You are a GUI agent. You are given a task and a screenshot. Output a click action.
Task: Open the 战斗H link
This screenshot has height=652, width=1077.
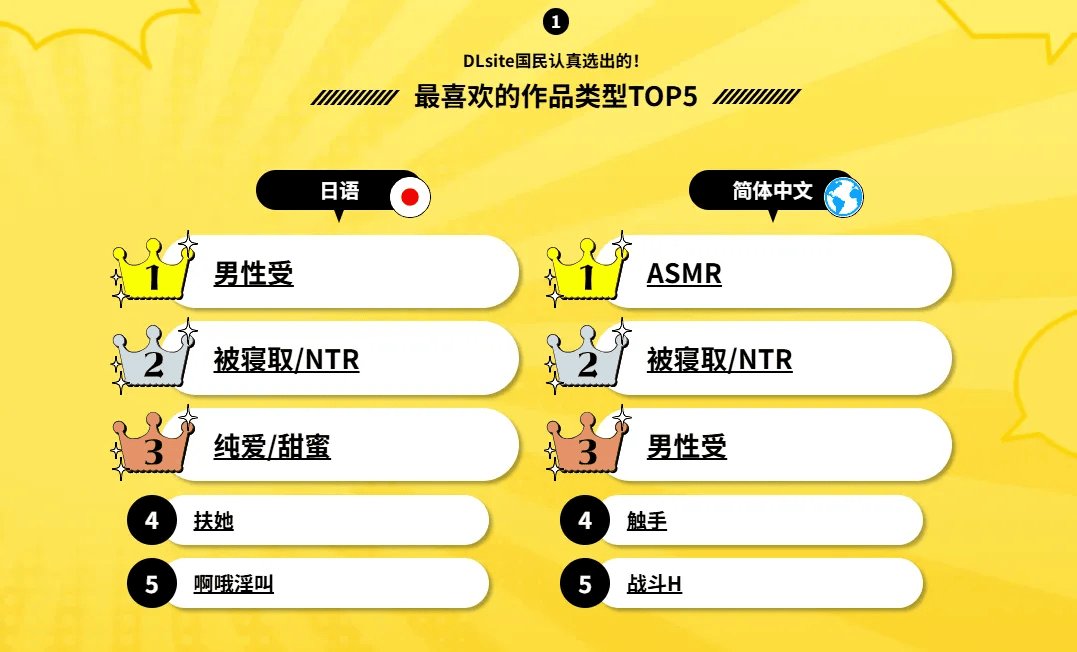pos(654,584)
